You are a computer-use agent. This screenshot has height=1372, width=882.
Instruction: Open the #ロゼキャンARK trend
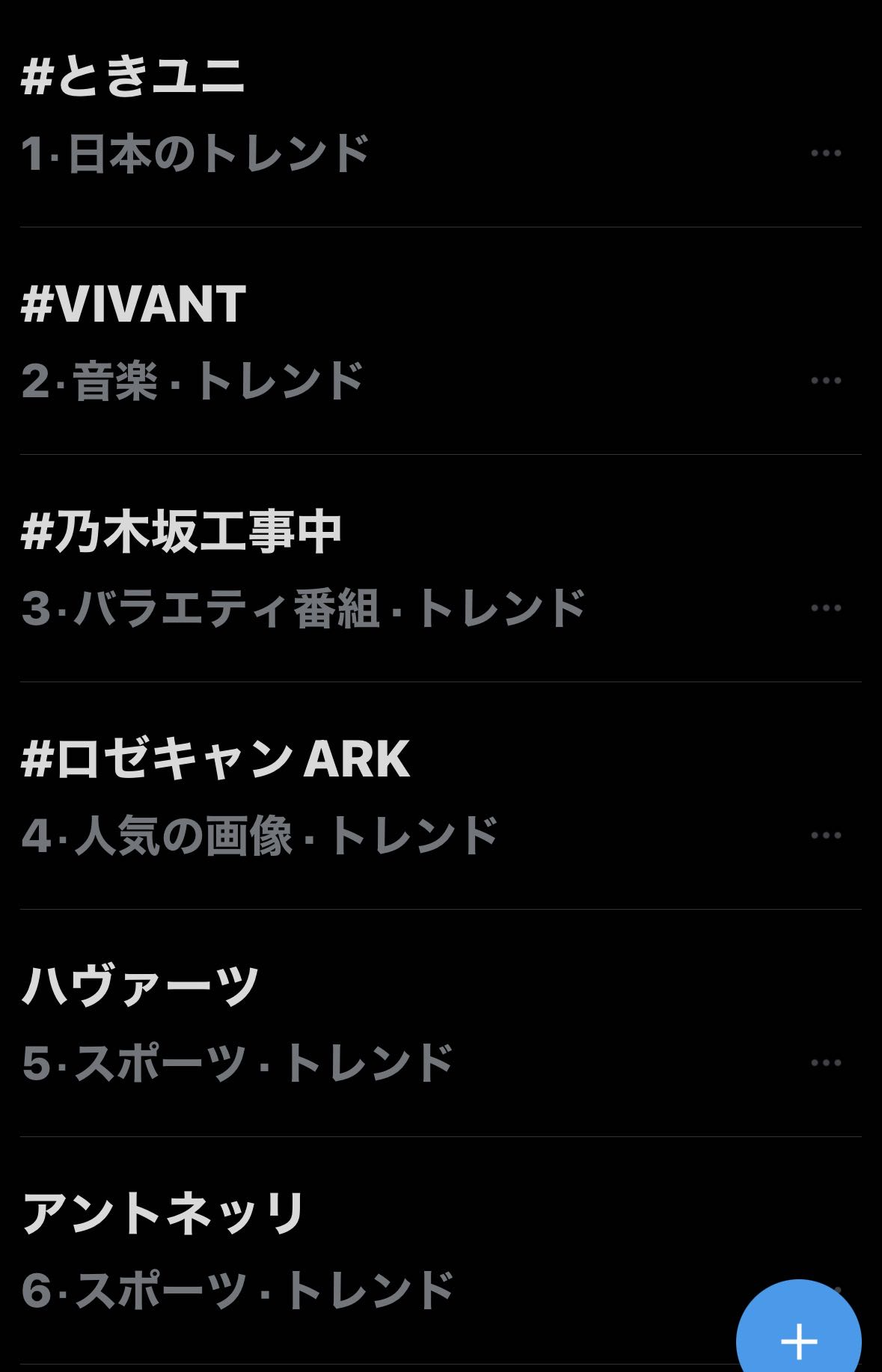point(441,796)
